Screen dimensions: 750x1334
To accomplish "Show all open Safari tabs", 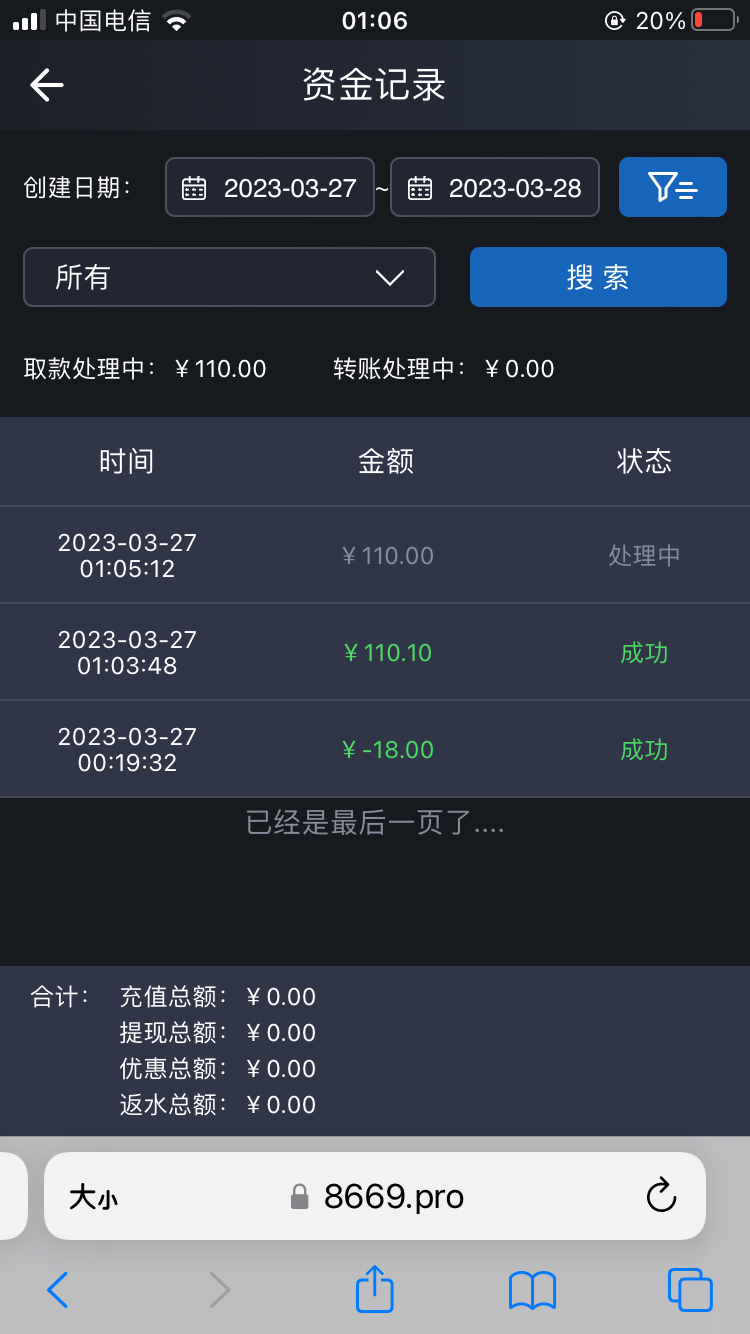I will [689, 1290].
